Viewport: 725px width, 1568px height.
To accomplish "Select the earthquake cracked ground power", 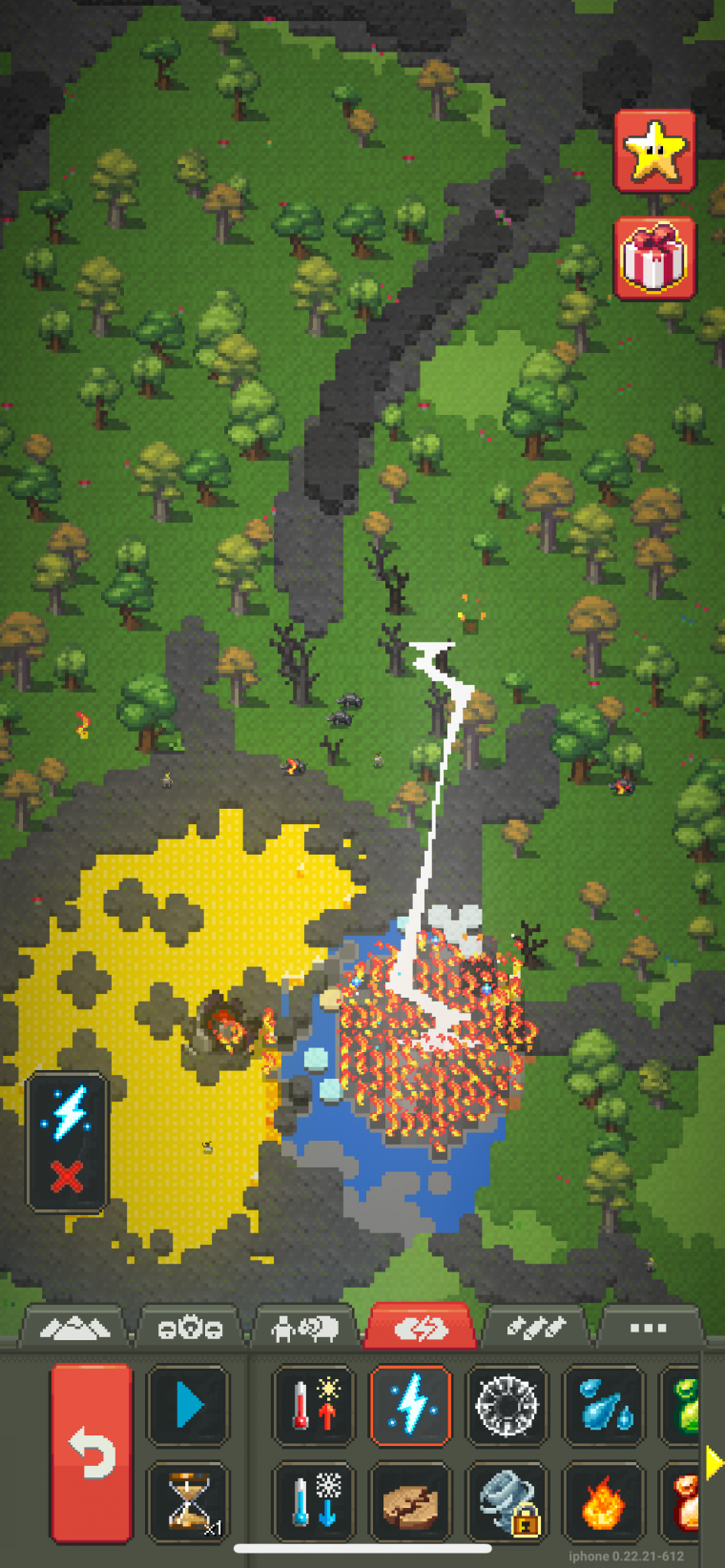I will tap(410, 1502).
